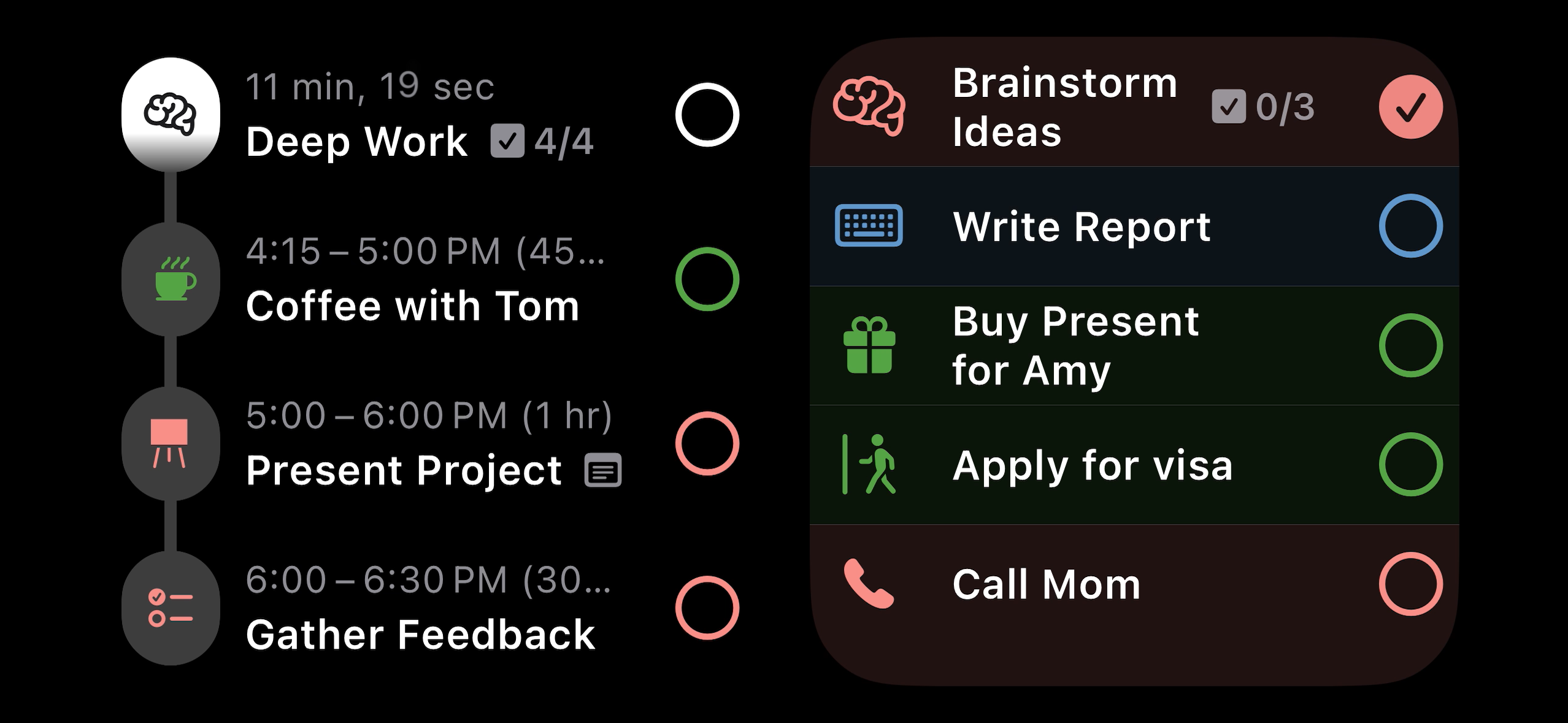View the Apply for visa task
This screenshot has width=1568, height=723.
pos(1092,465)
